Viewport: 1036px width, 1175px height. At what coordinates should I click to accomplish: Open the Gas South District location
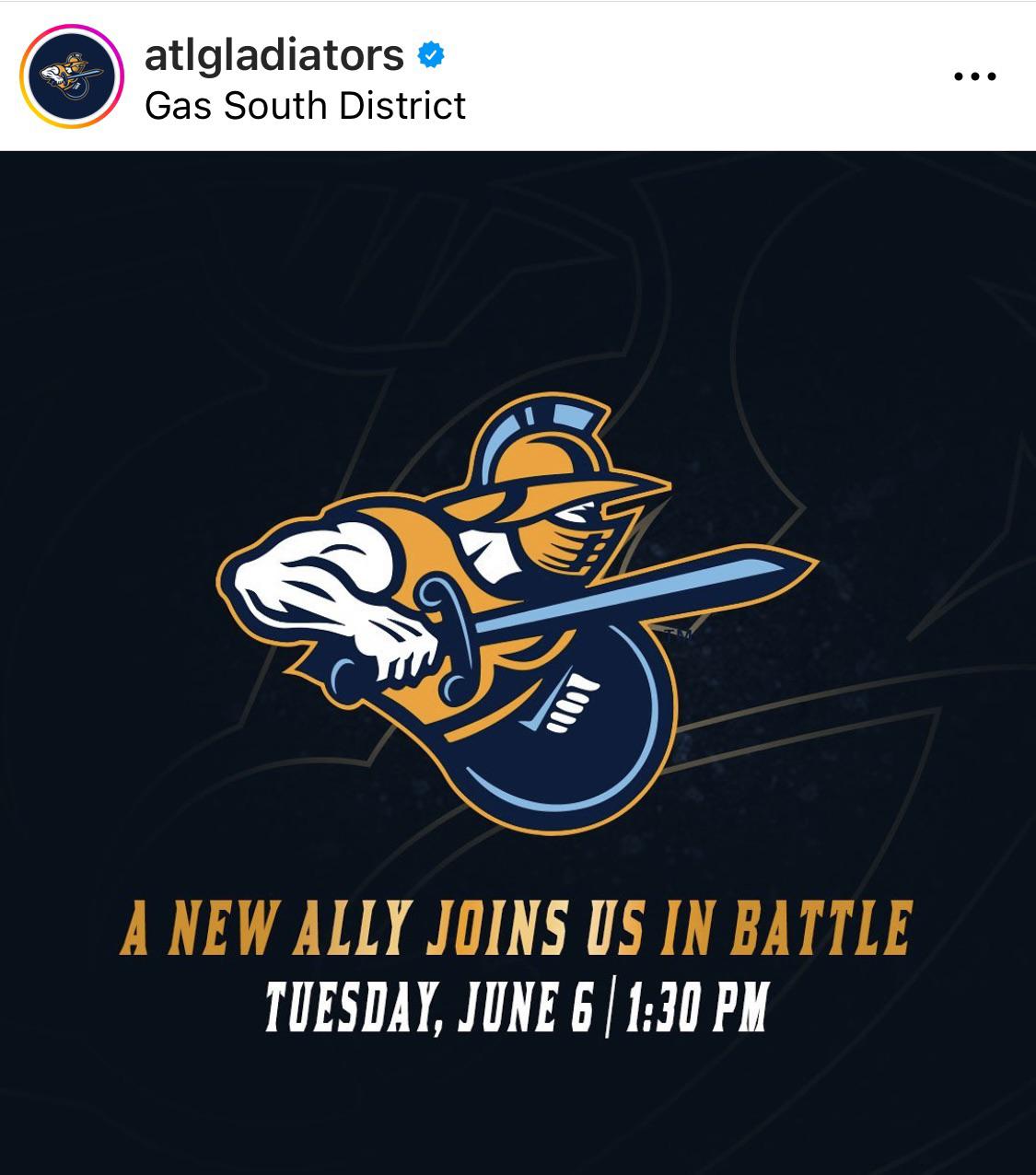(x=305, y=106)
